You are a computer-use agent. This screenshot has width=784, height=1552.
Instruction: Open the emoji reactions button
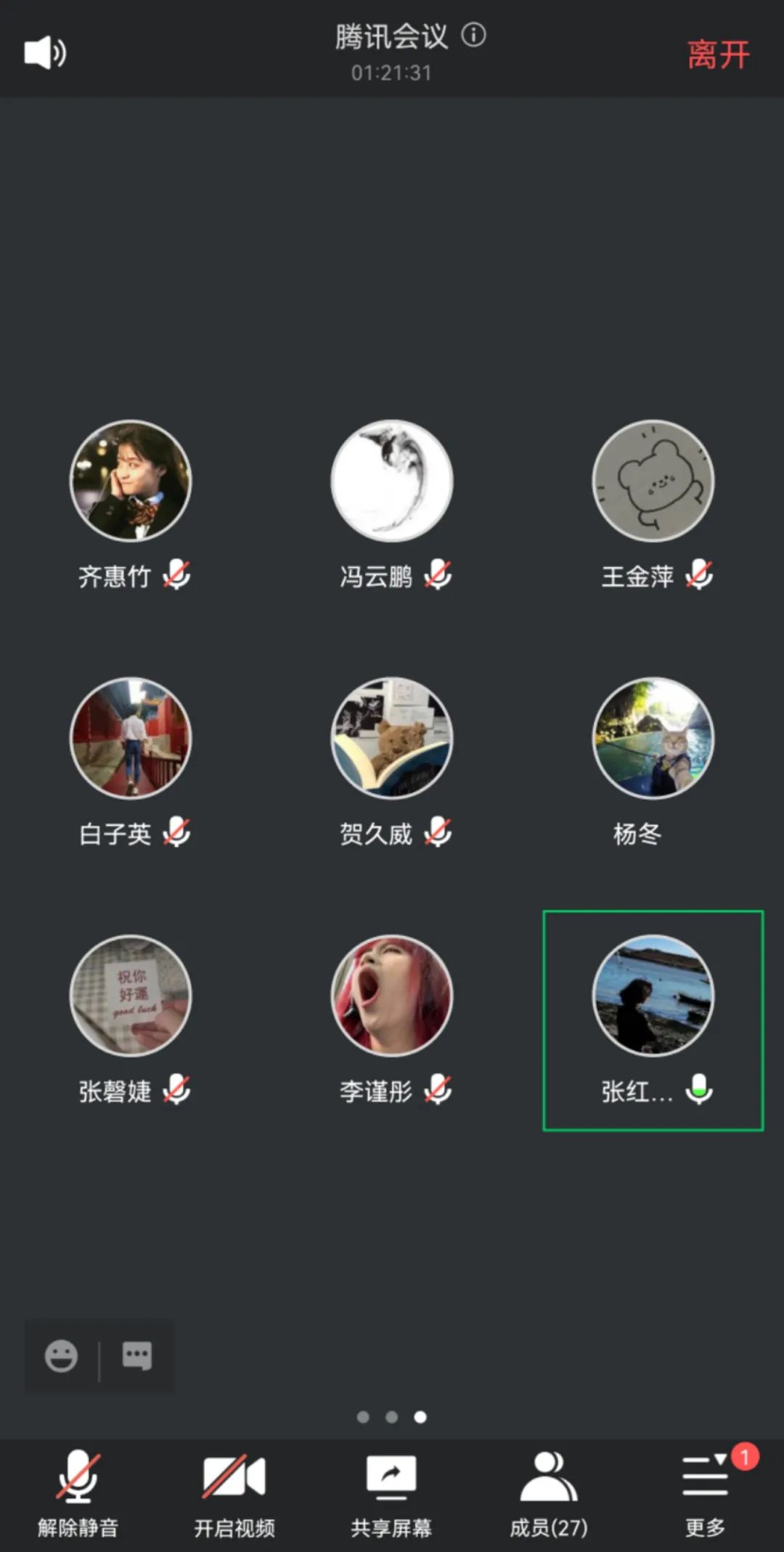click(61, 1356)
